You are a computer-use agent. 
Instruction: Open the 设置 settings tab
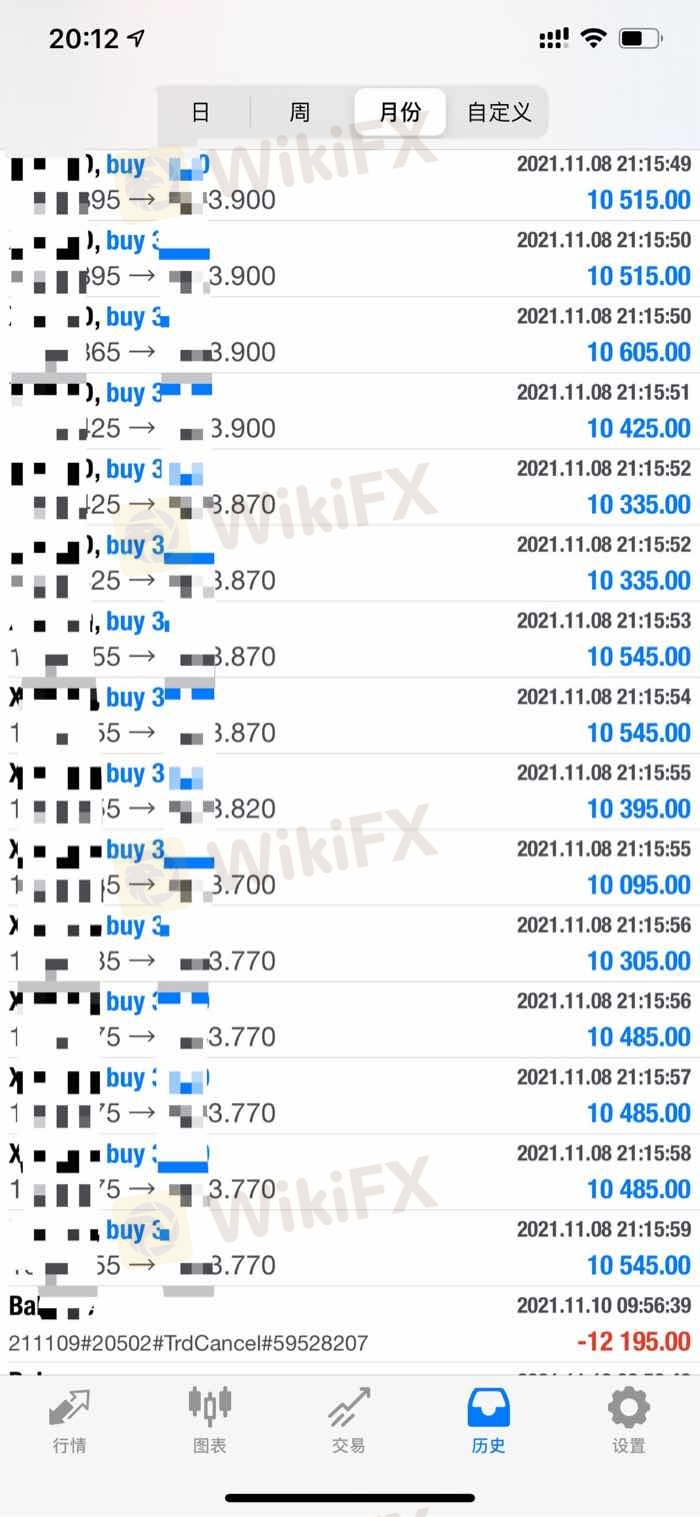coord(629,1420)
